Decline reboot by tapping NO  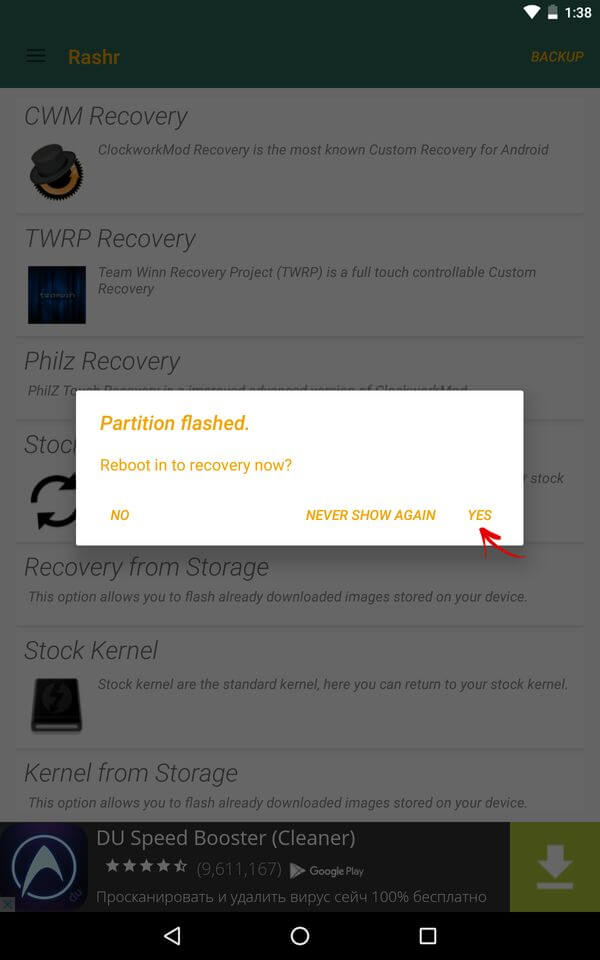(120, 515)
